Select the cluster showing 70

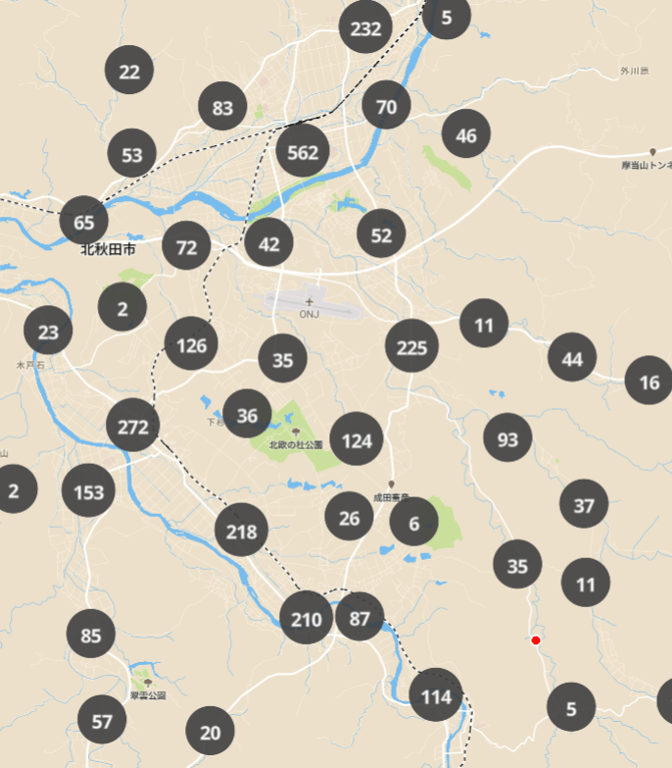[x=387, y=106]
